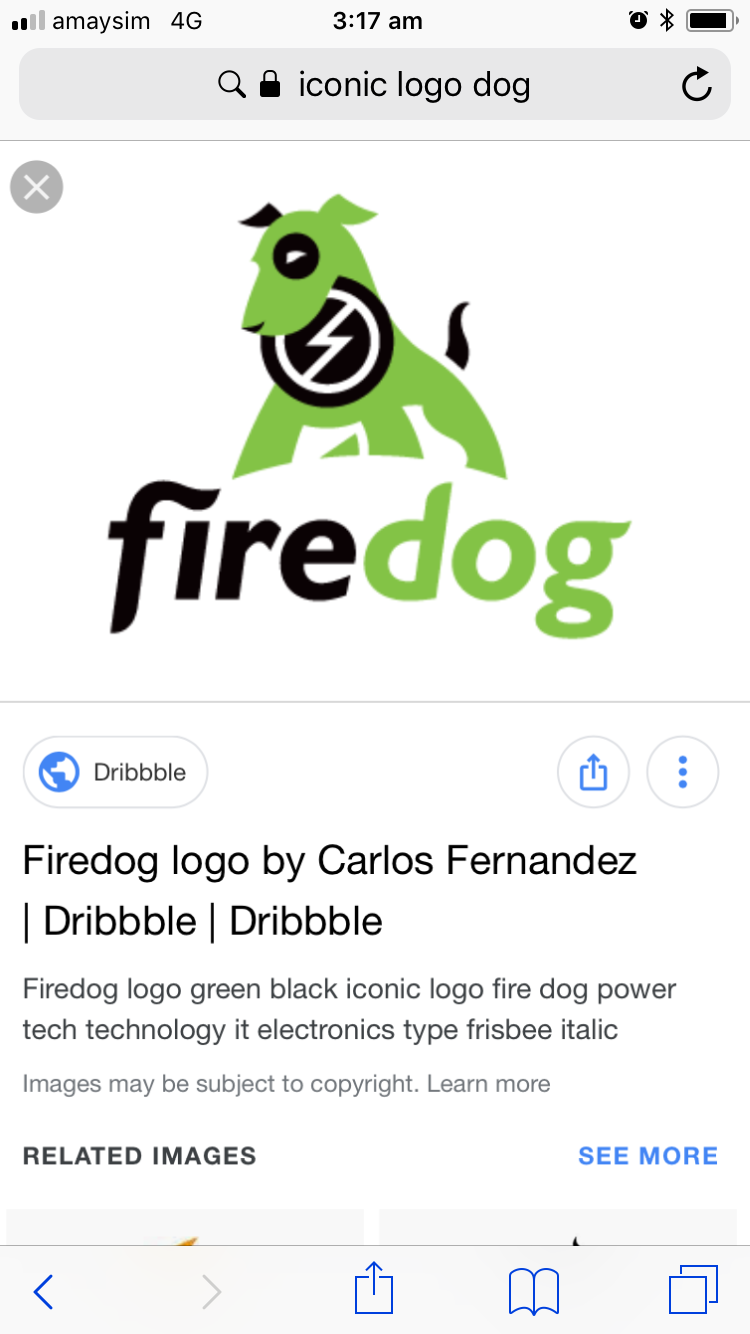Viewport: 750px width, 1334px height.
Task: Tap Learn more about image copyright
Action: tap(488, 1083)
